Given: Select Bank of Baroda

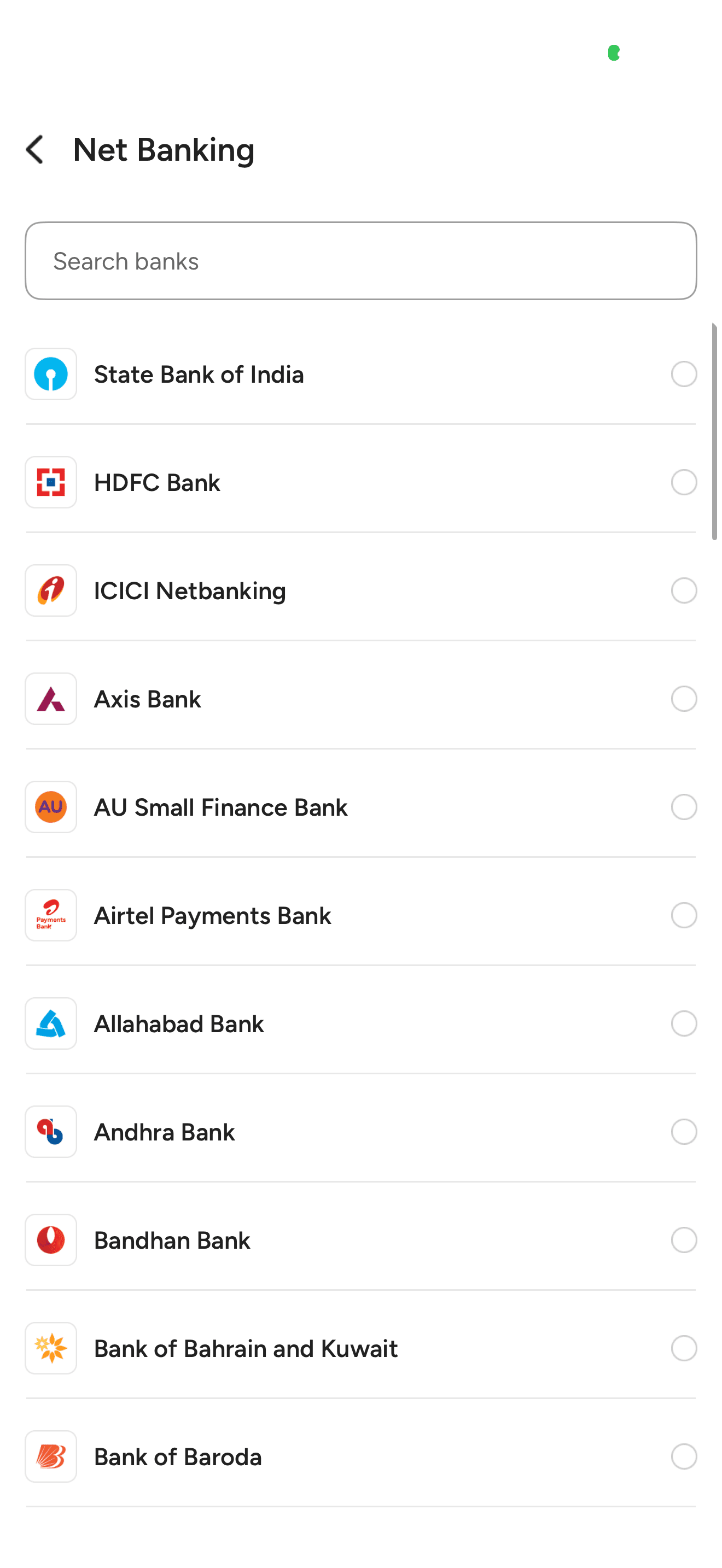Looking at the screenshot, I should 360,1458.
